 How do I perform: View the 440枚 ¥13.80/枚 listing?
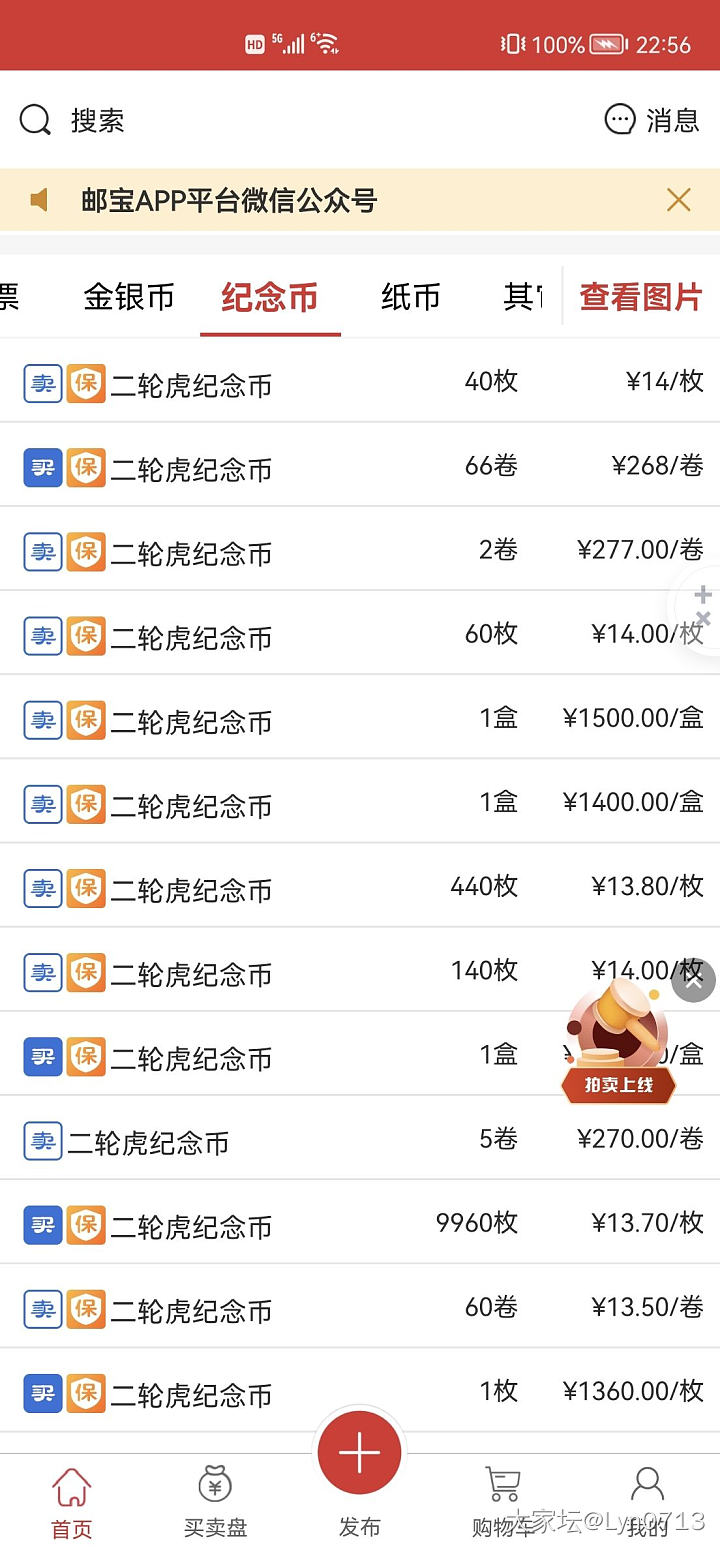click(360, 886)
